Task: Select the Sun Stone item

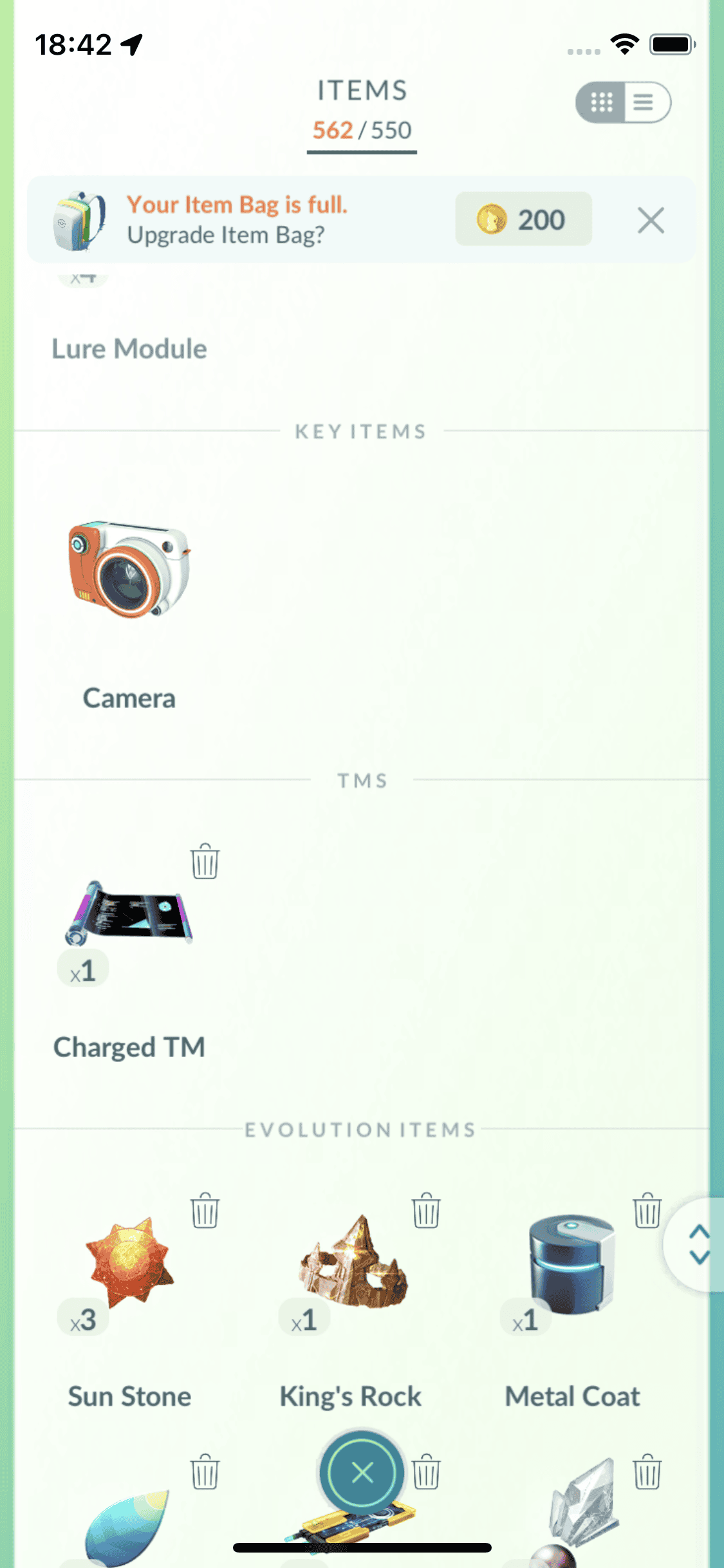Action: pos(129,1263)
